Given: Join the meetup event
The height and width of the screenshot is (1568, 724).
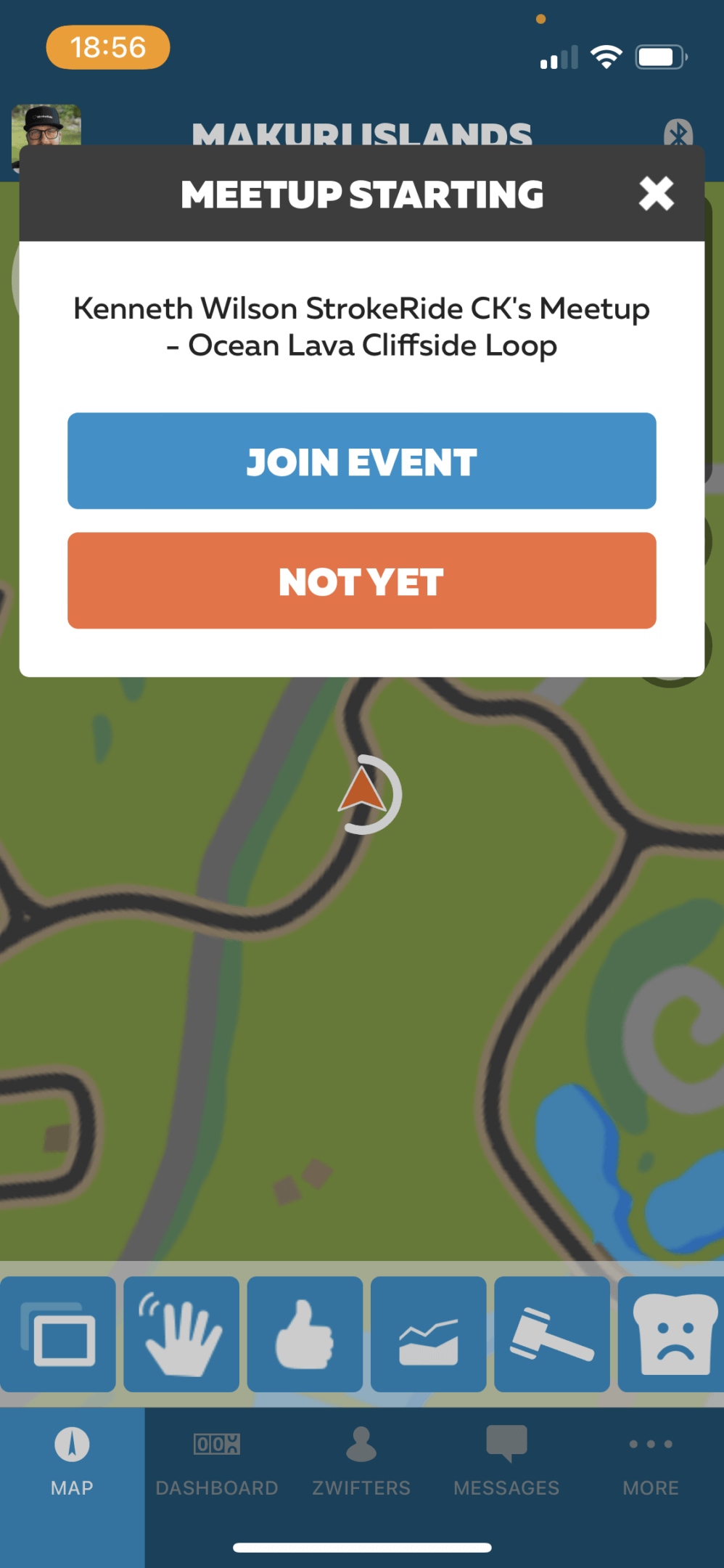Looking at the screenshot, I should tap(361, 461).
